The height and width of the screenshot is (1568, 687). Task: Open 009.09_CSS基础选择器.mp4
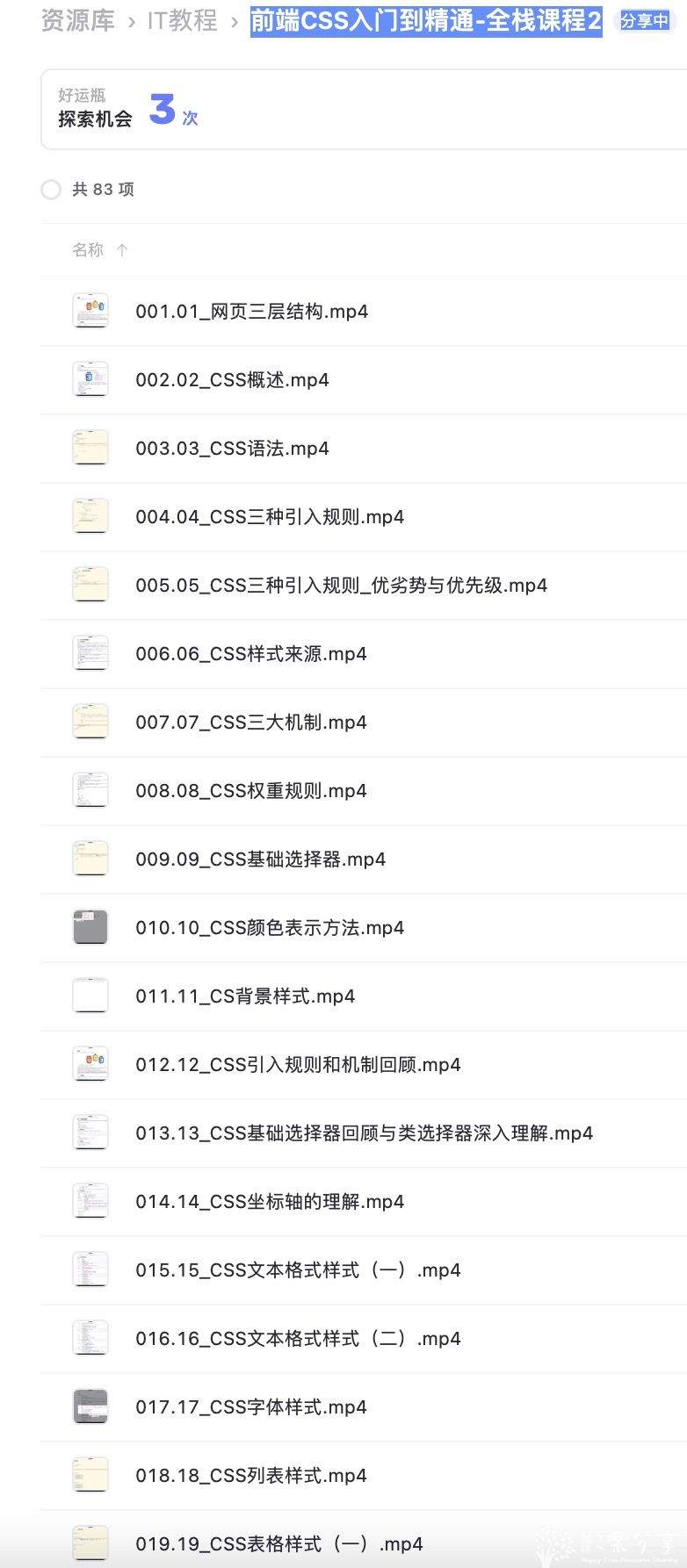pos(260,860)
